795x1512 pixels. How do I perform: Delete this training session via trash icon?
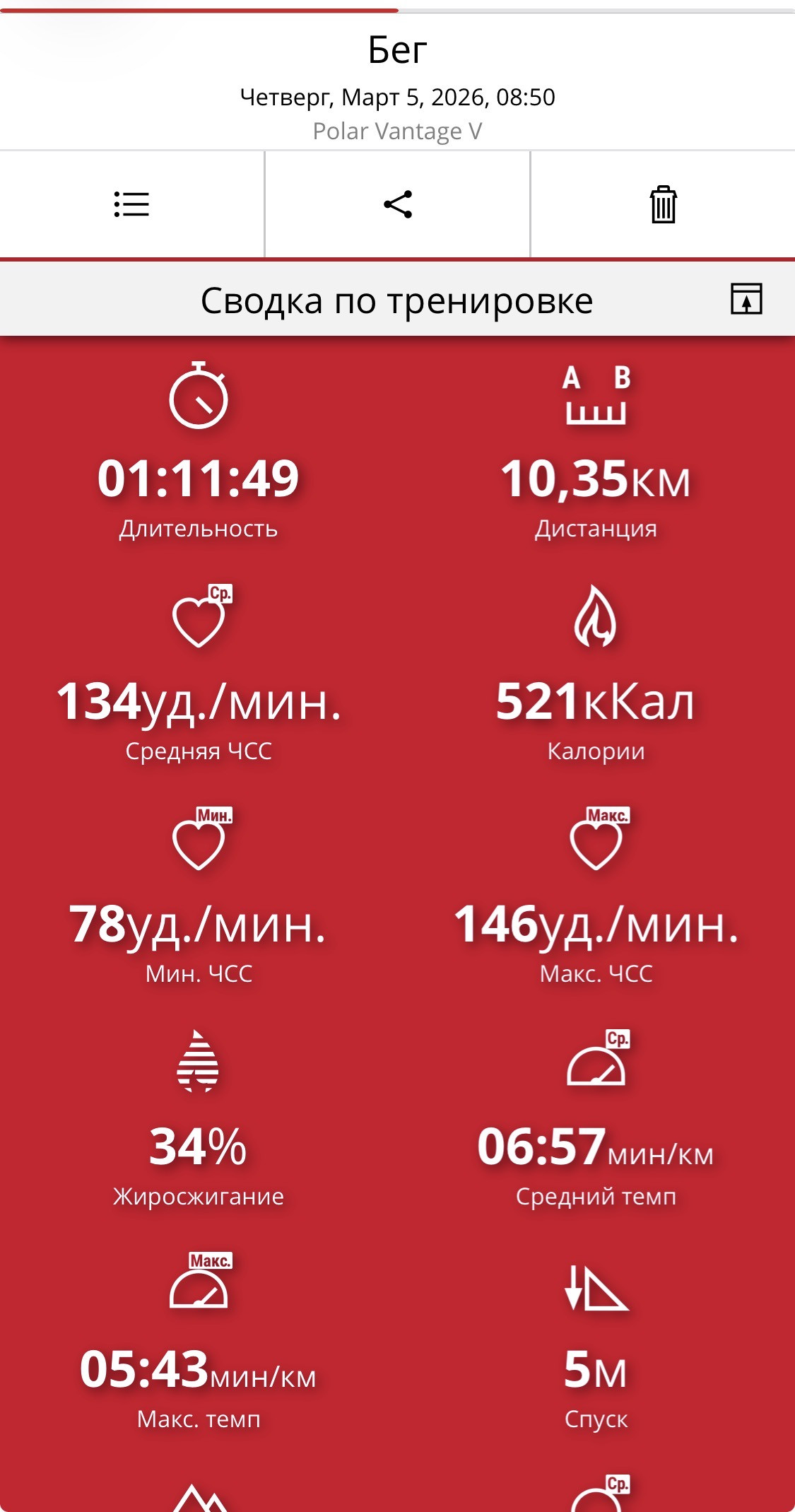(x=663, y=205)
